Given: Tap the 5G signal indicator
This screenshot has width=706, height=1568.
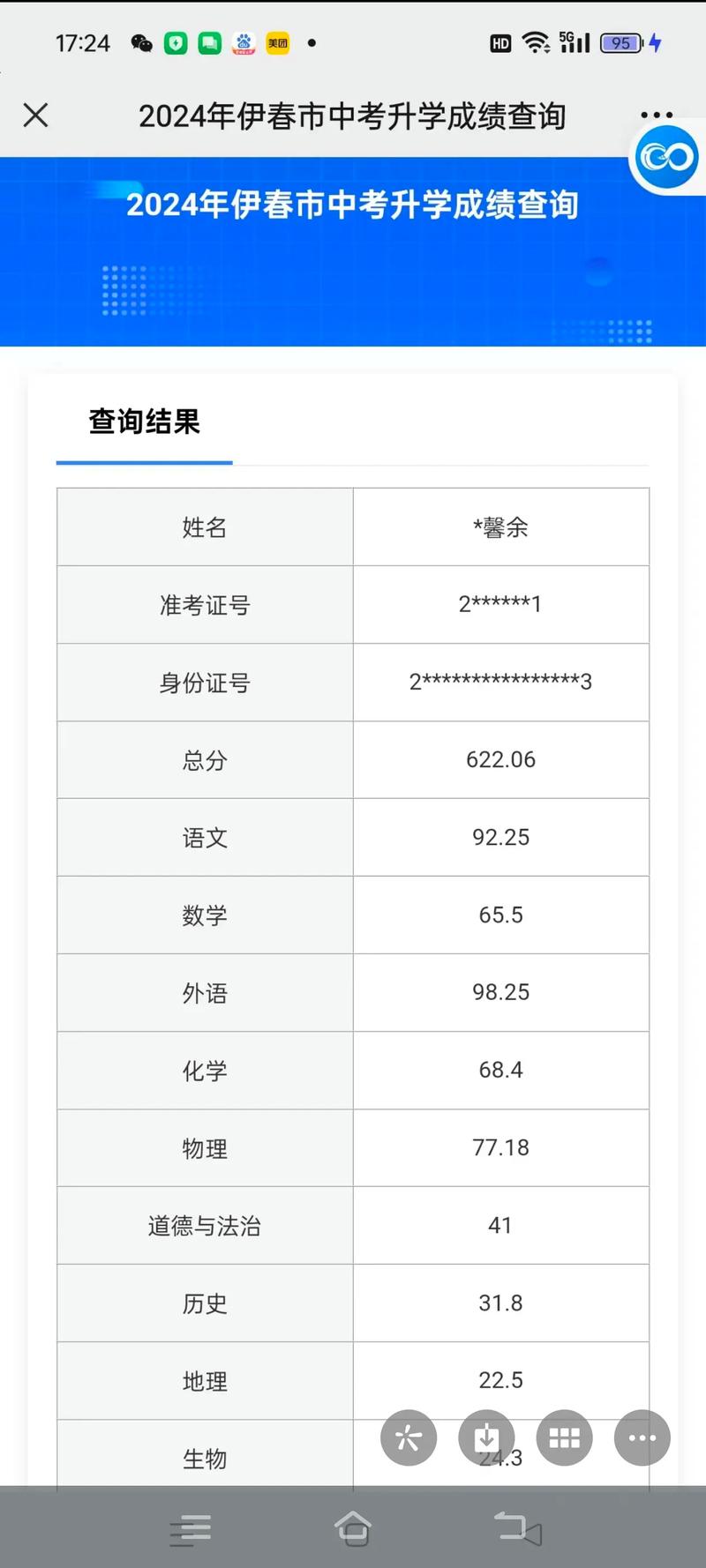Looking at the screenshot, I should (574, 41).
